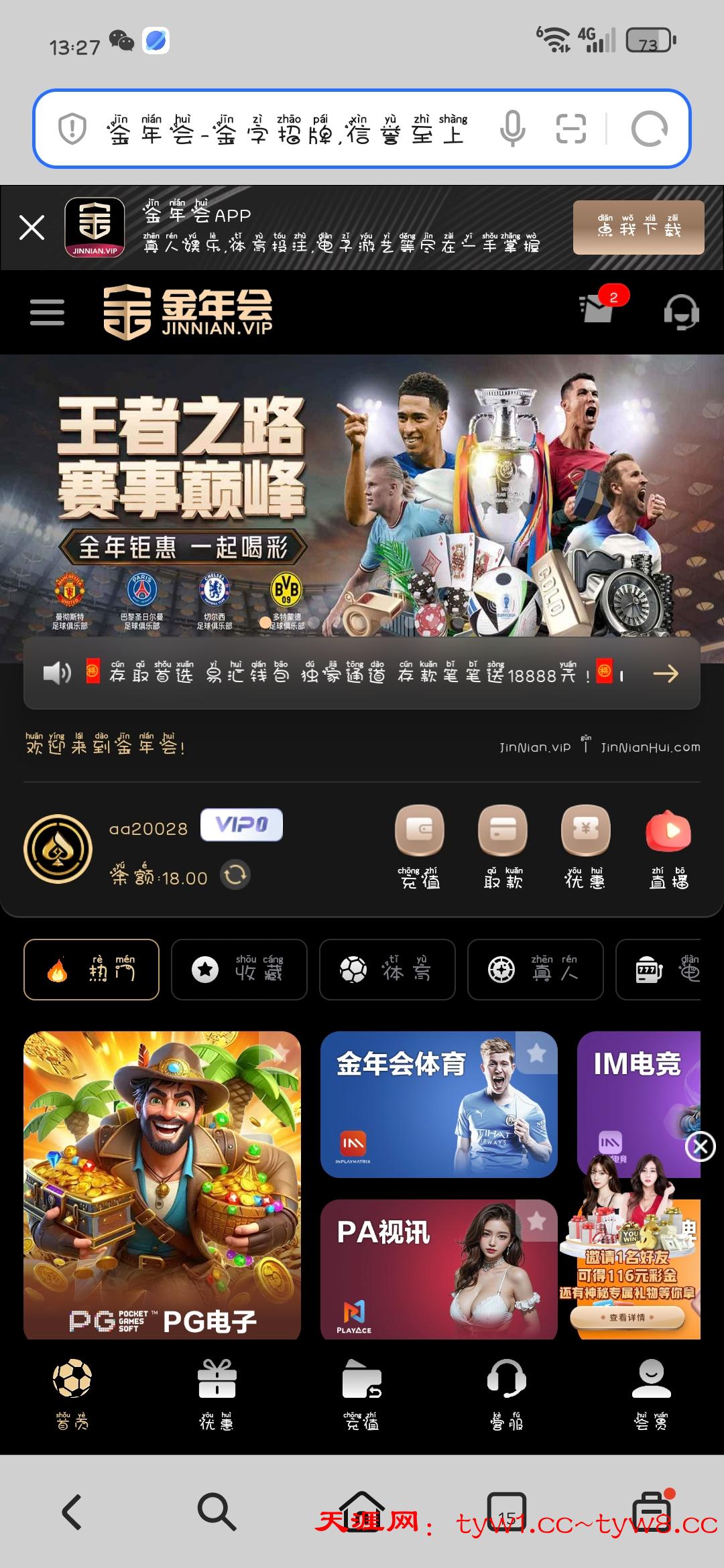Open the 会员 member tab in bottom navigation
This screenshot has height=1568, width=724.
click(651, 1393)
